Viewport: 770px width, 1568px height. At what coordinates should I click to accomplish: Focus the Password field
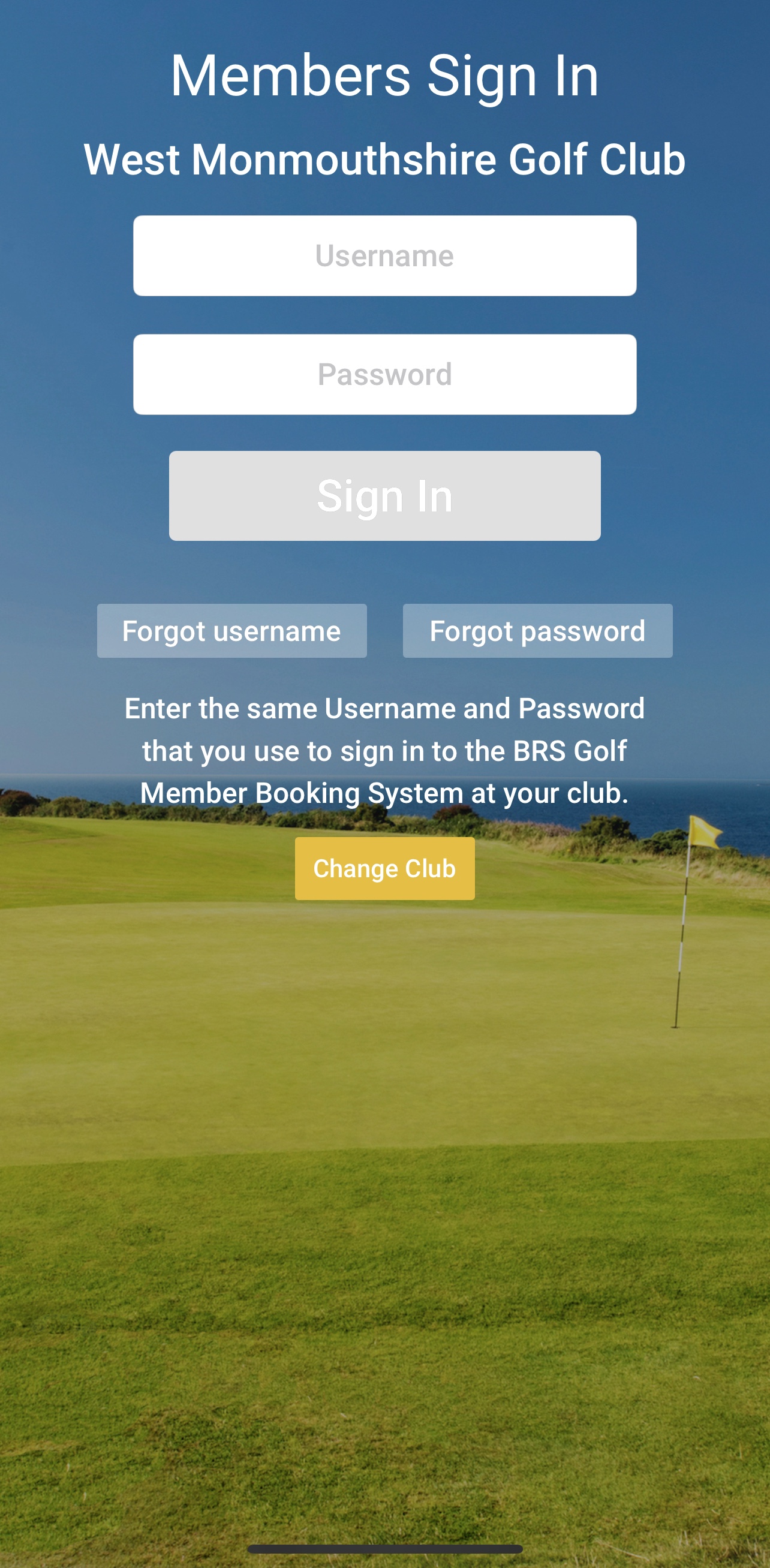pyautogui.click(x=384, y=374)
